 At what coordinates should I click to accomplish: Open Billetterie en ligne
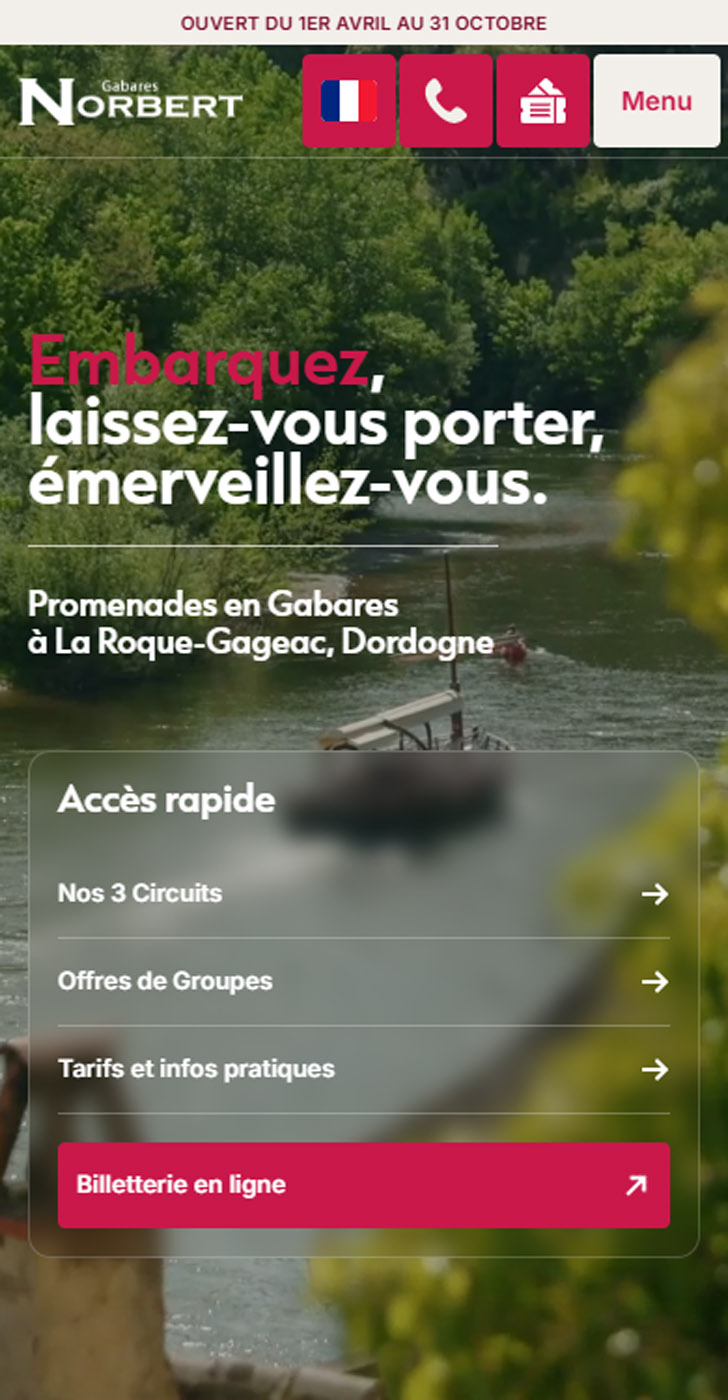pos(364,1186)
